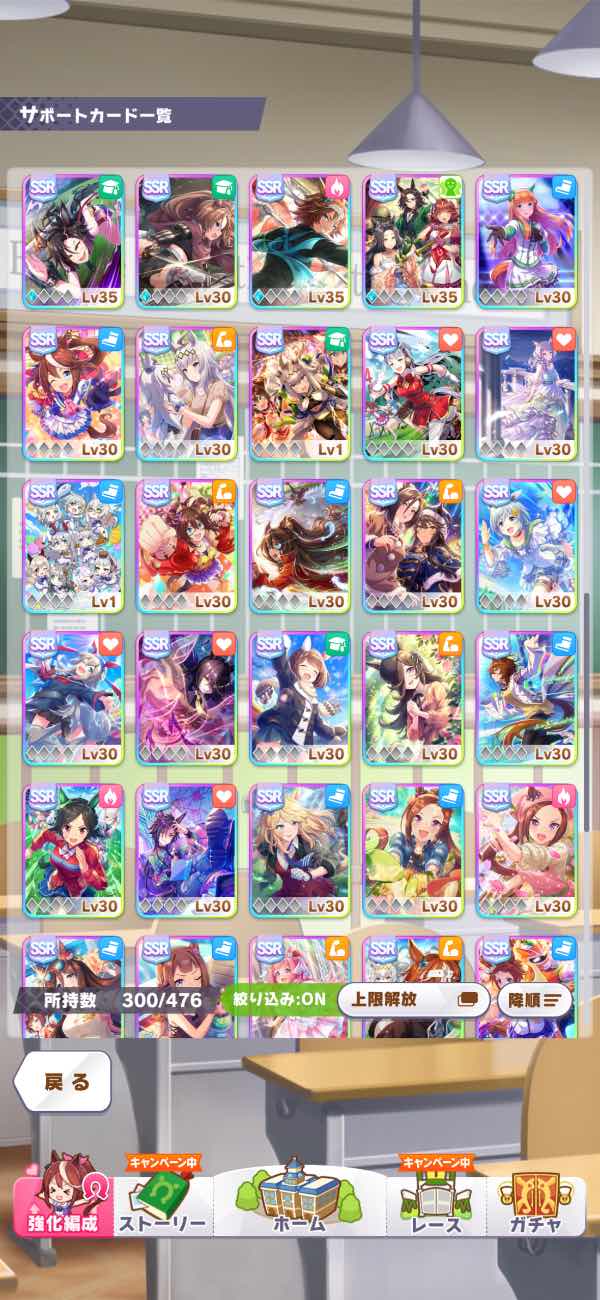Screen dimensions: 600x1300
Task: Toggle the 絞り込み:ON filter
Action: tap(276, 999)
